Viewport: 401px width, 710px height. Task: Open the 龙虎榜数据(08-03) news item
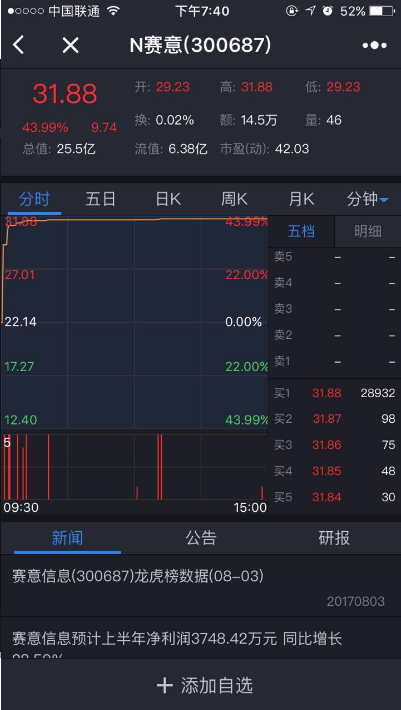pyautogui.click(x=200, y=586)
